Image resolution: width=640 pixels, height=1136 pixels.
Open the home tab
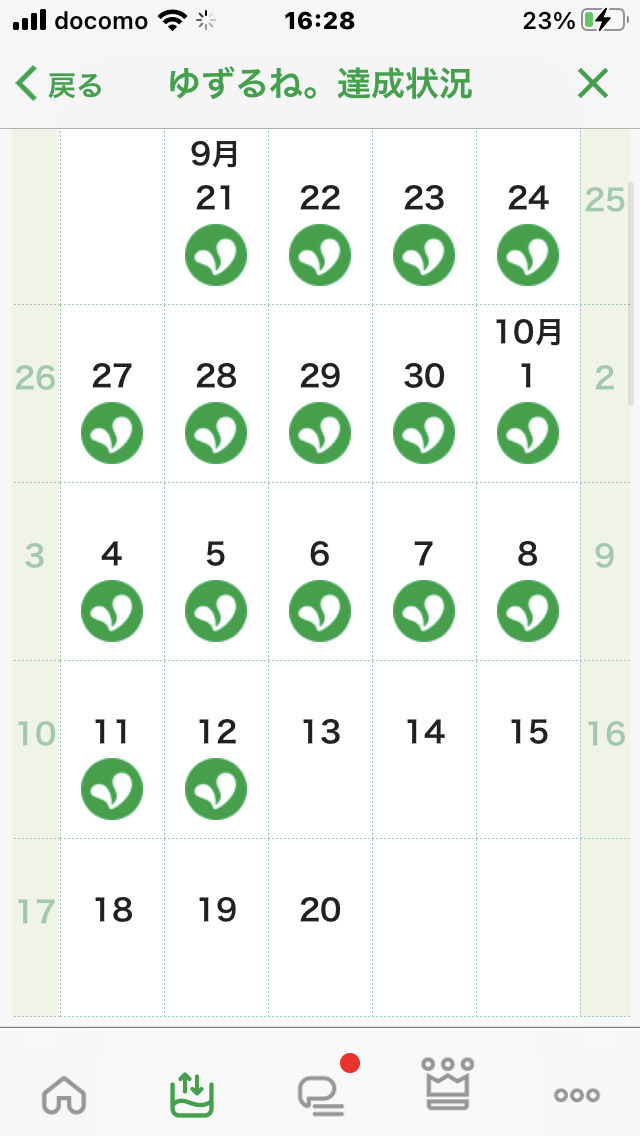[x=64, y=1095]
